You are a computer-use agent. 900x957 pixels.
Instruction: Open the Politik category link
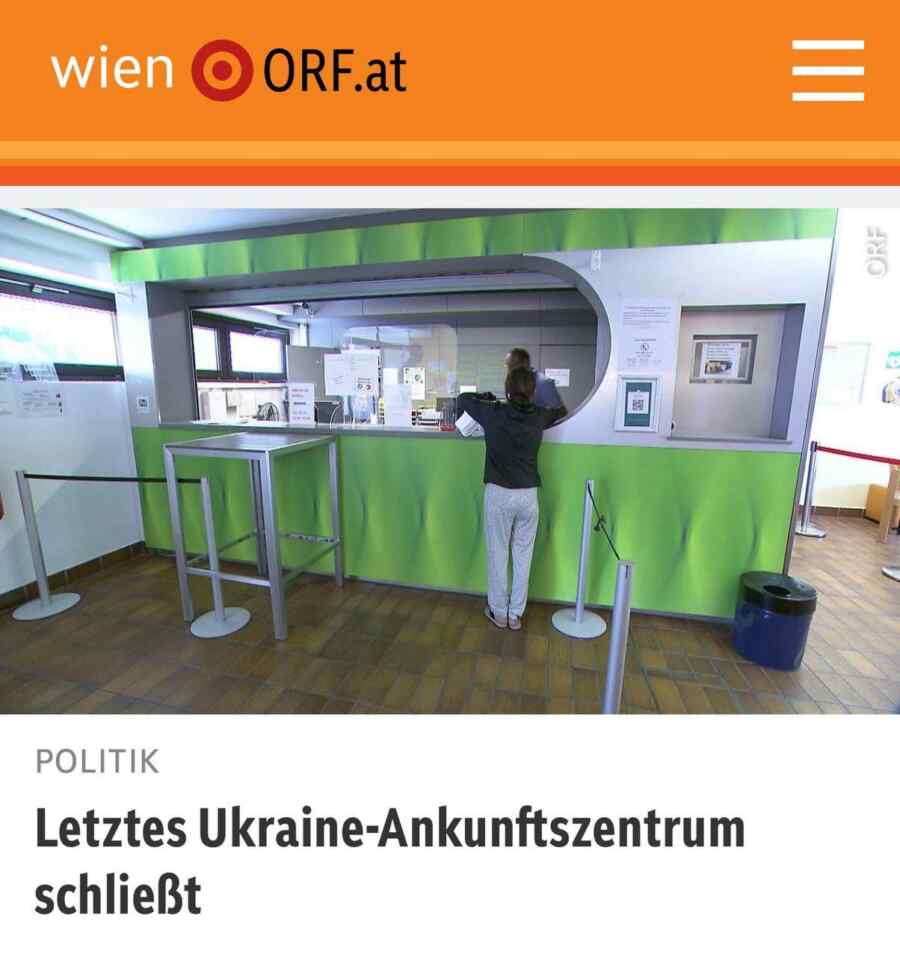97,761
